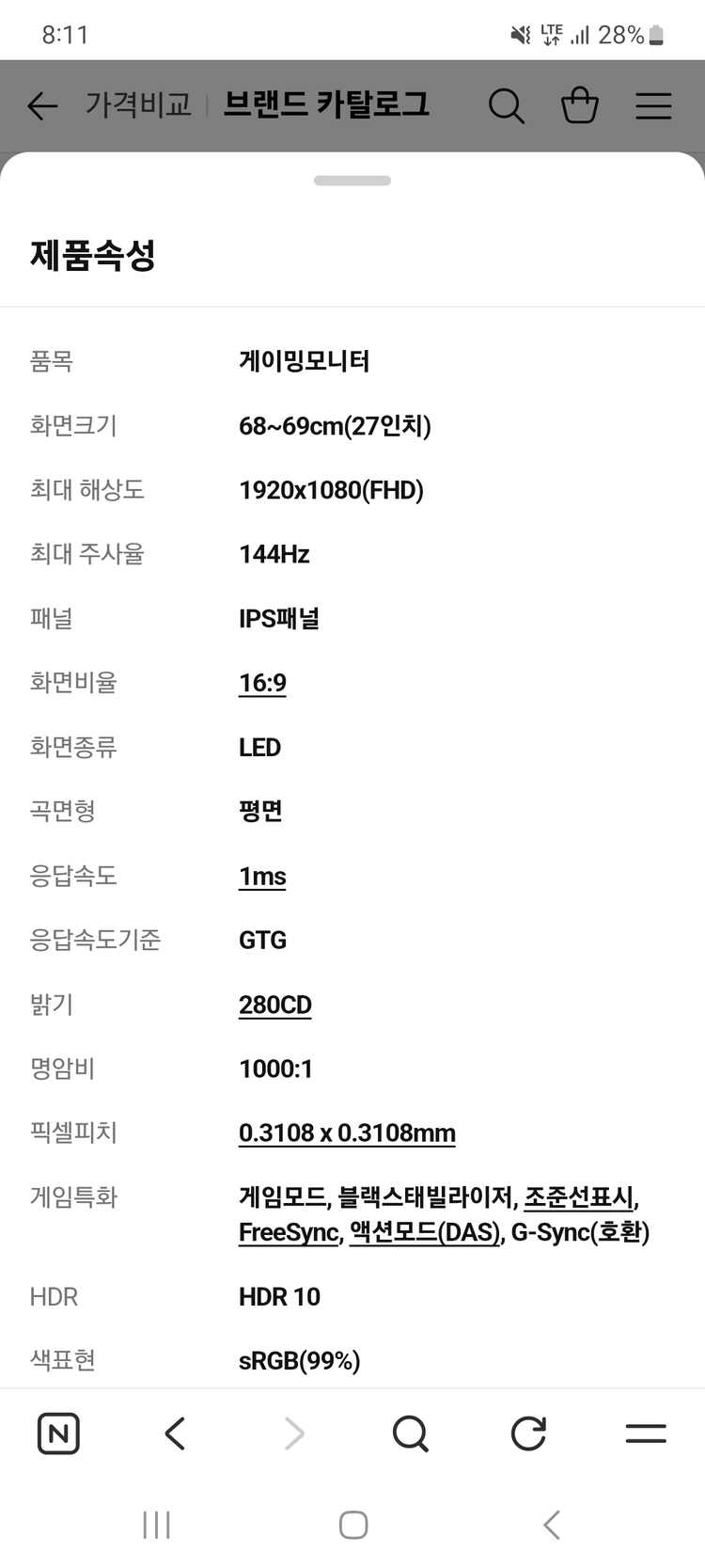Image resolution: width=705 pixels, height=1568 pixels.
Task: Open the 16:9 aspect ratio link
Action: click(261, 683)
